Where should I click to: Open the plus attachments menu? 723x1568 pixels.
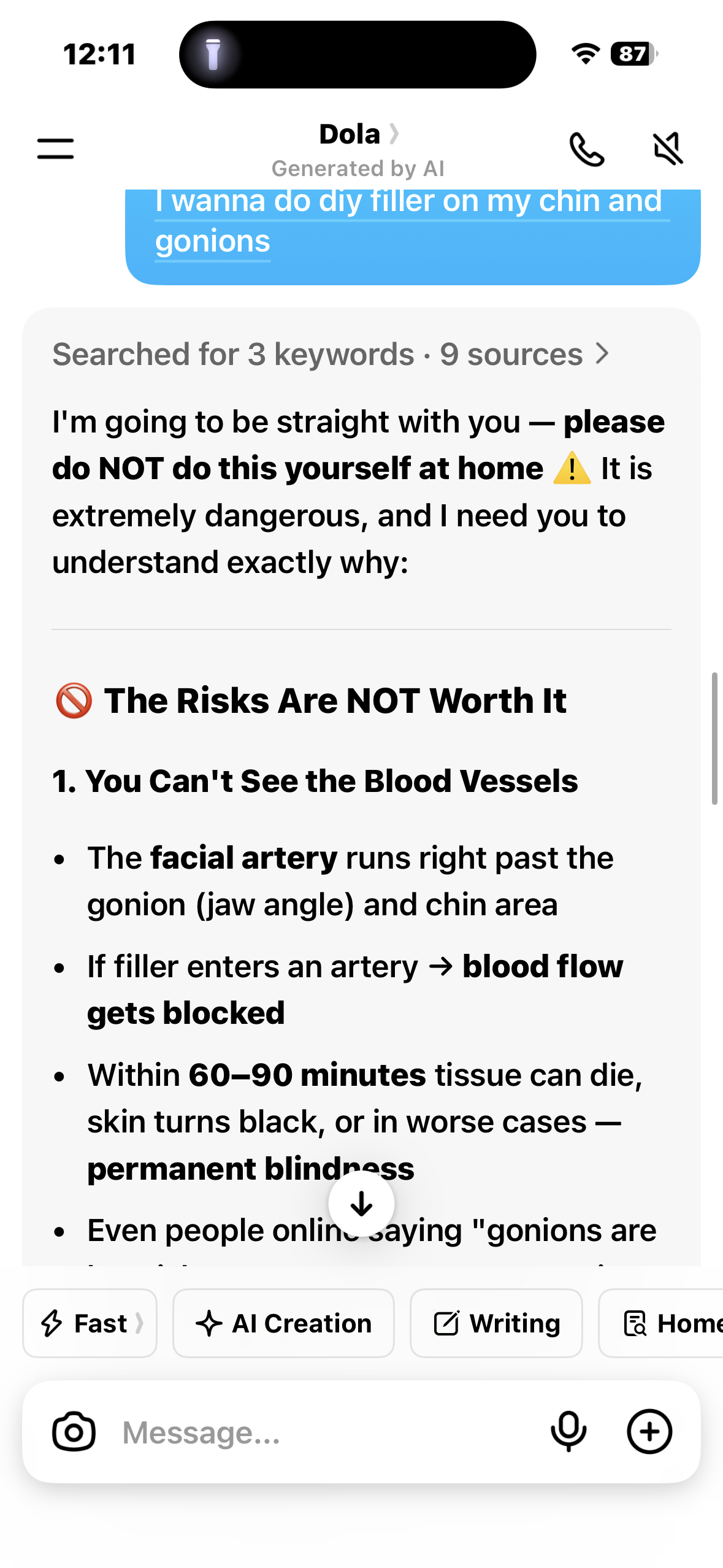point(649,1432)
